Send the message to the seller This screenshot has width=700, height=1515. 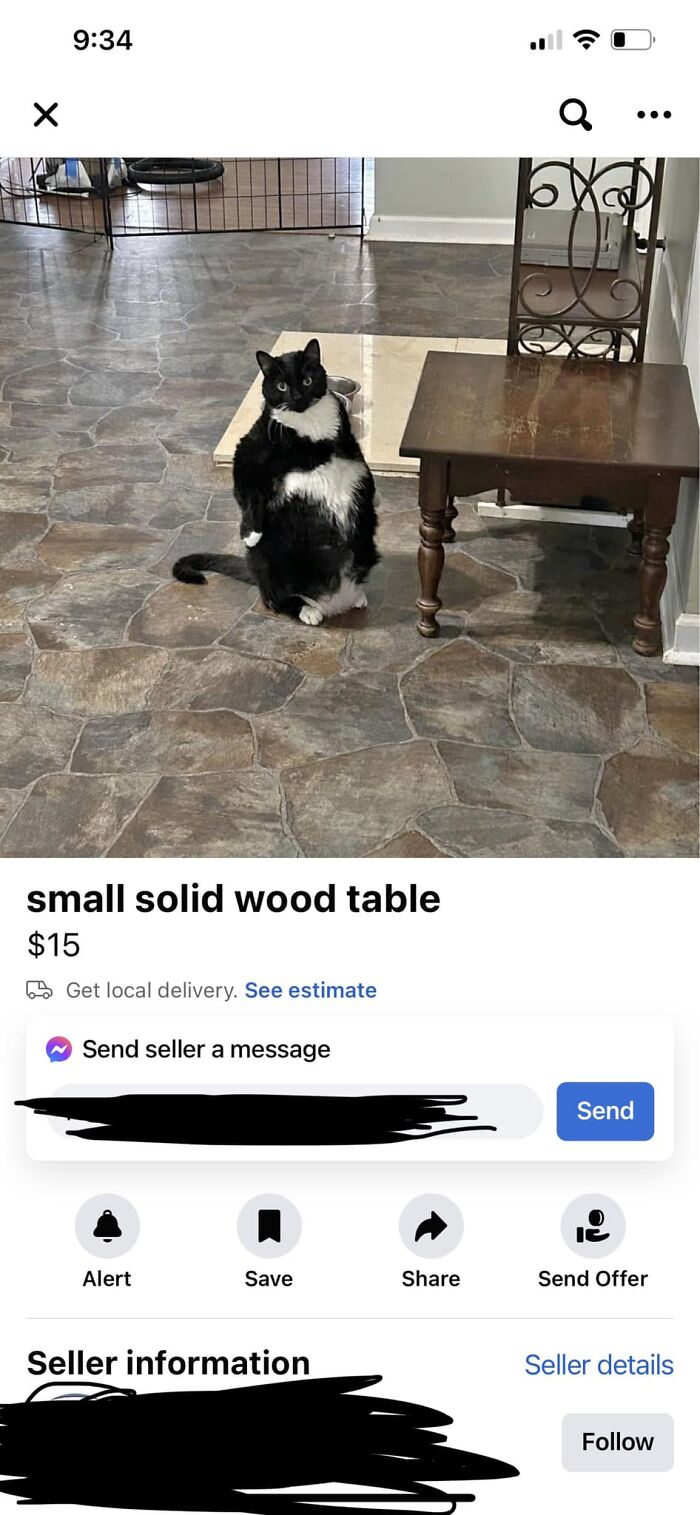pos(605,1111)
